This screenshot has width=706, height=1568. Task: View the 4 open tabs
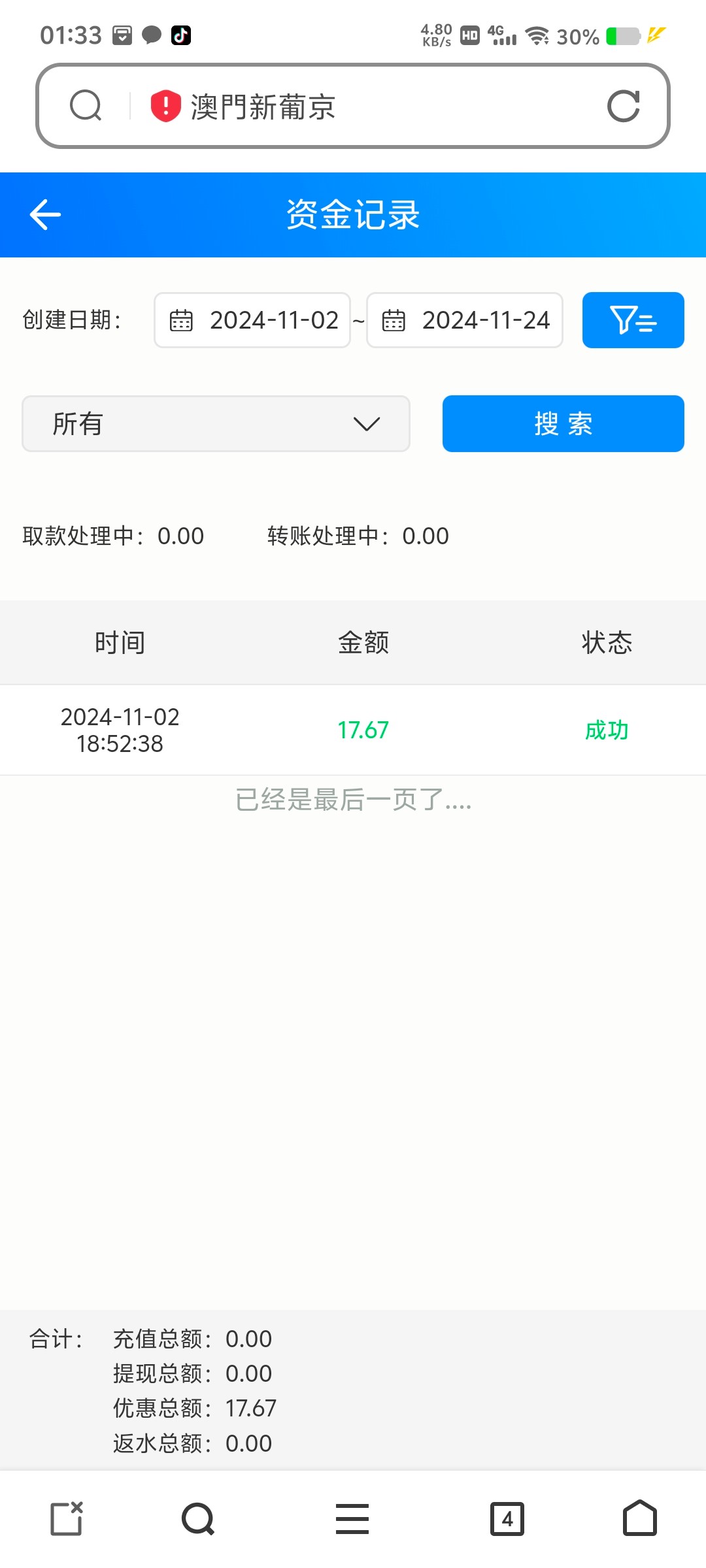pos(507,1518)
